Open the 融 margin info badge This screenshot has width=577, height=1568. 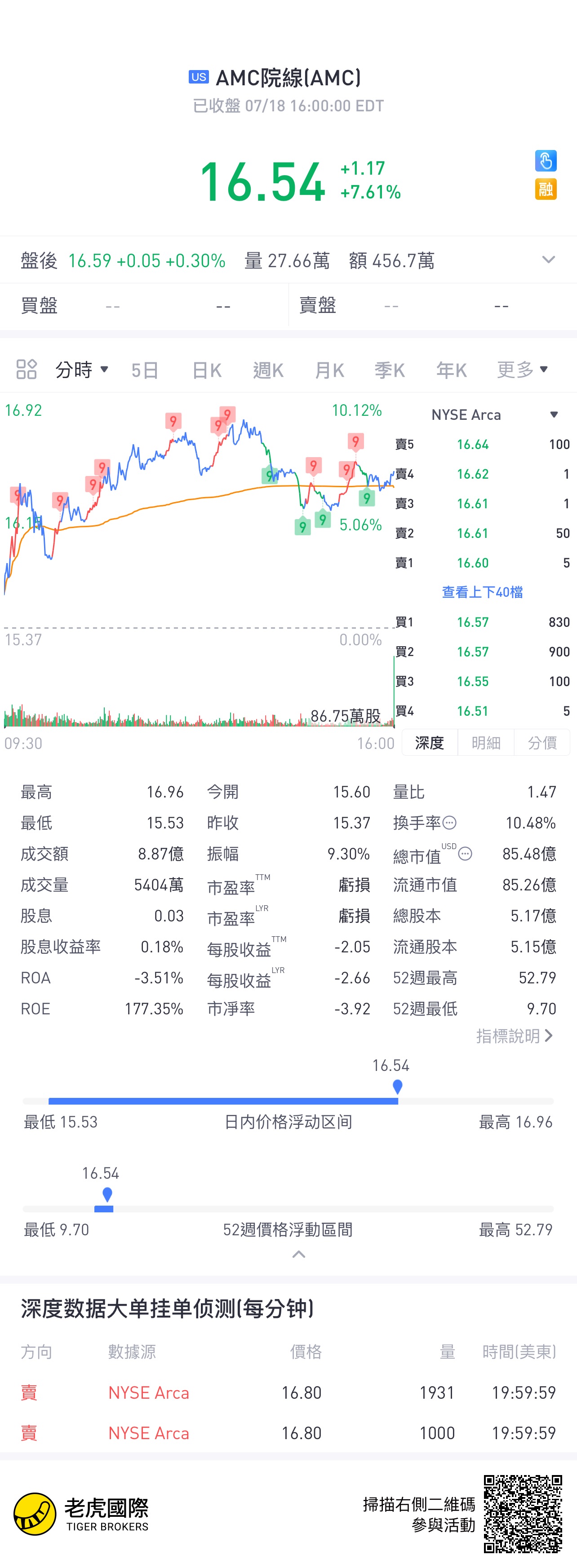pos(545,189)
